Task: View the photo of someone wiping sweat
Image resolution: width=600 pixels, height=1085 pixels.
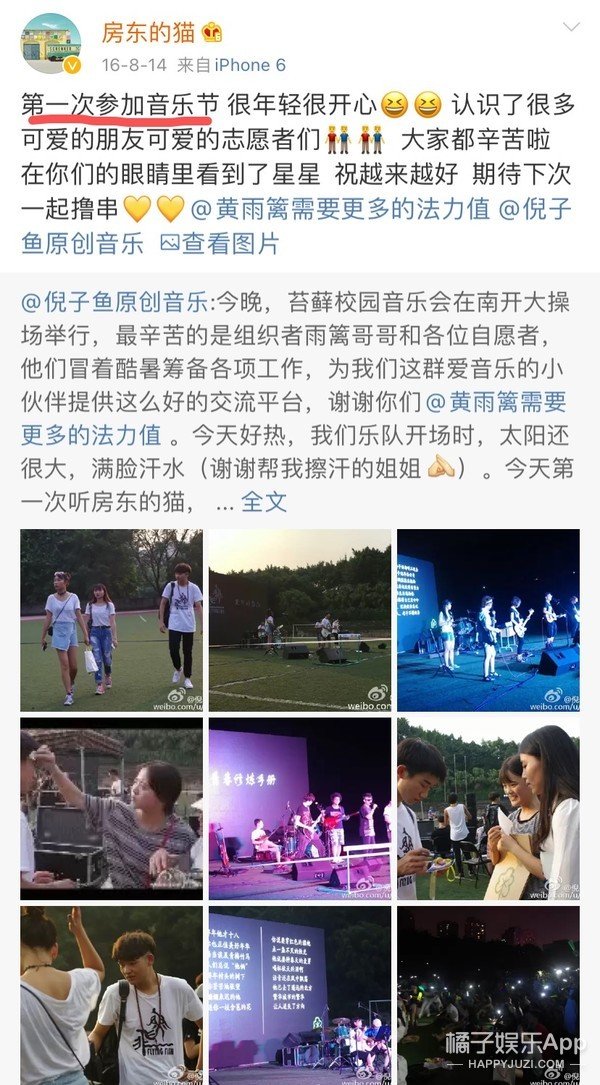Action: coord(111,808)
